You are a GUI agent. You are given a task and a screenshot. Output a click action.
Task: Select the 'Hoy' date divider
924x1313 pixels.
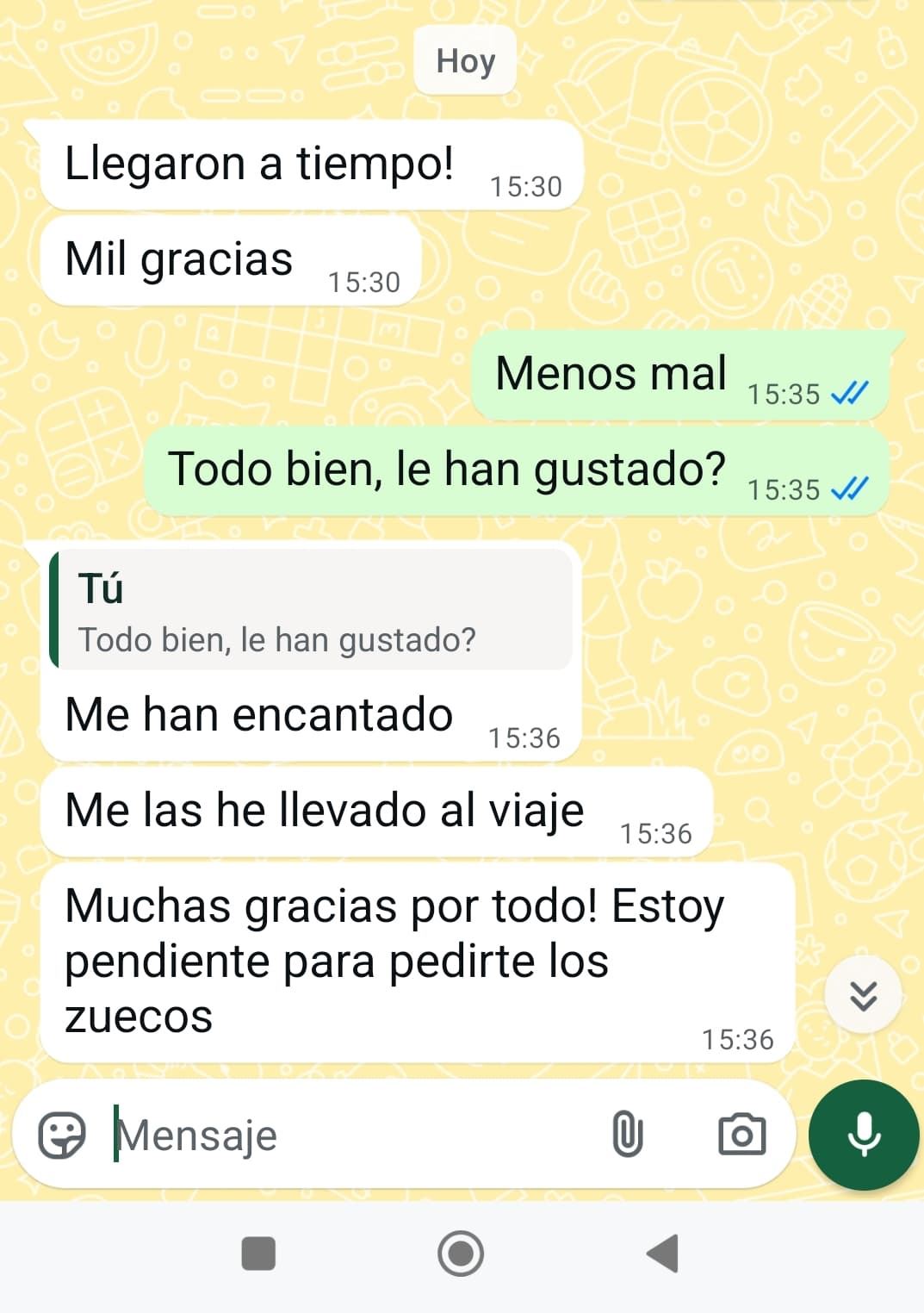click(x=463, y=60)
